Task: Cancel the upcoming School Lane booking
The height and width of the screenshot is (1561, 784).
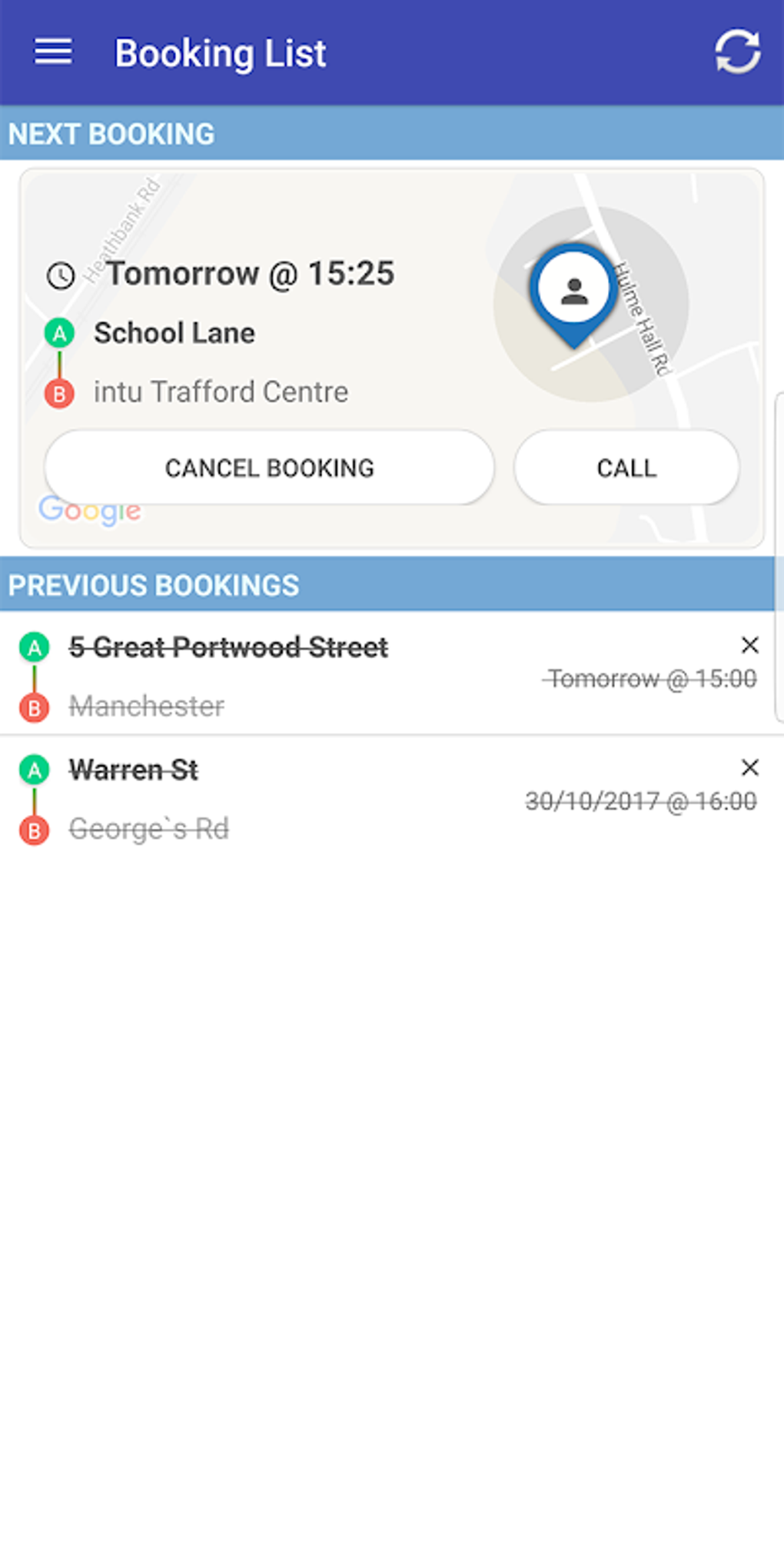Action: point(269,468)
